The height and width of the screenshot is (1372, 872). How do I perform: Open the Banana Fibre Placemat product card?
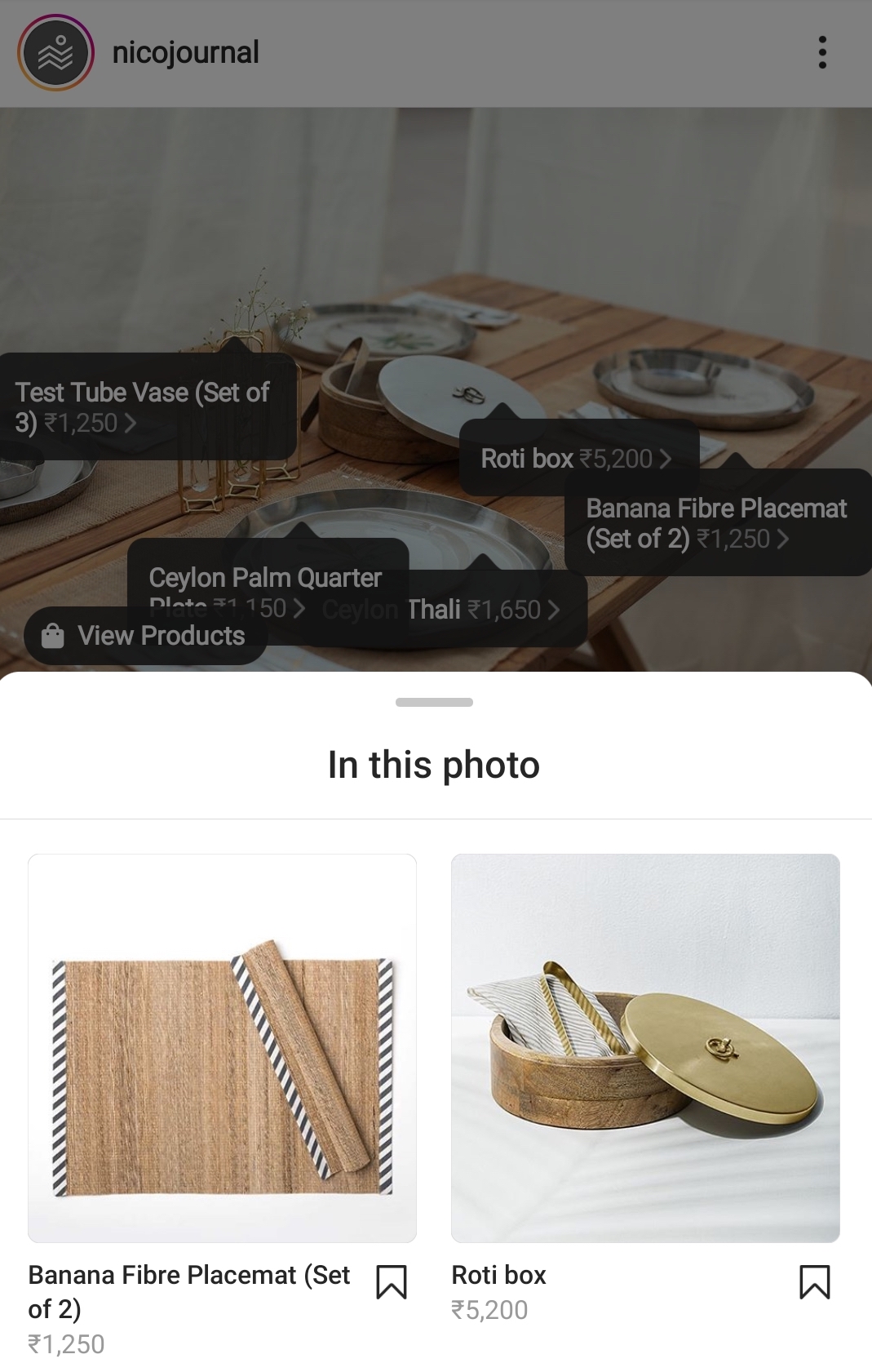[x=222, y=1048]
